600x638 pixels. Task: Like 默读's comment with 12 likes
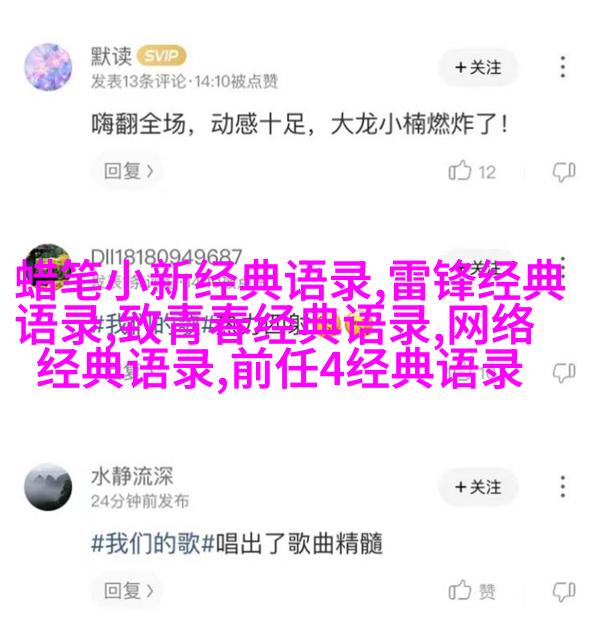pyautogui.click(x=473, y=171)
